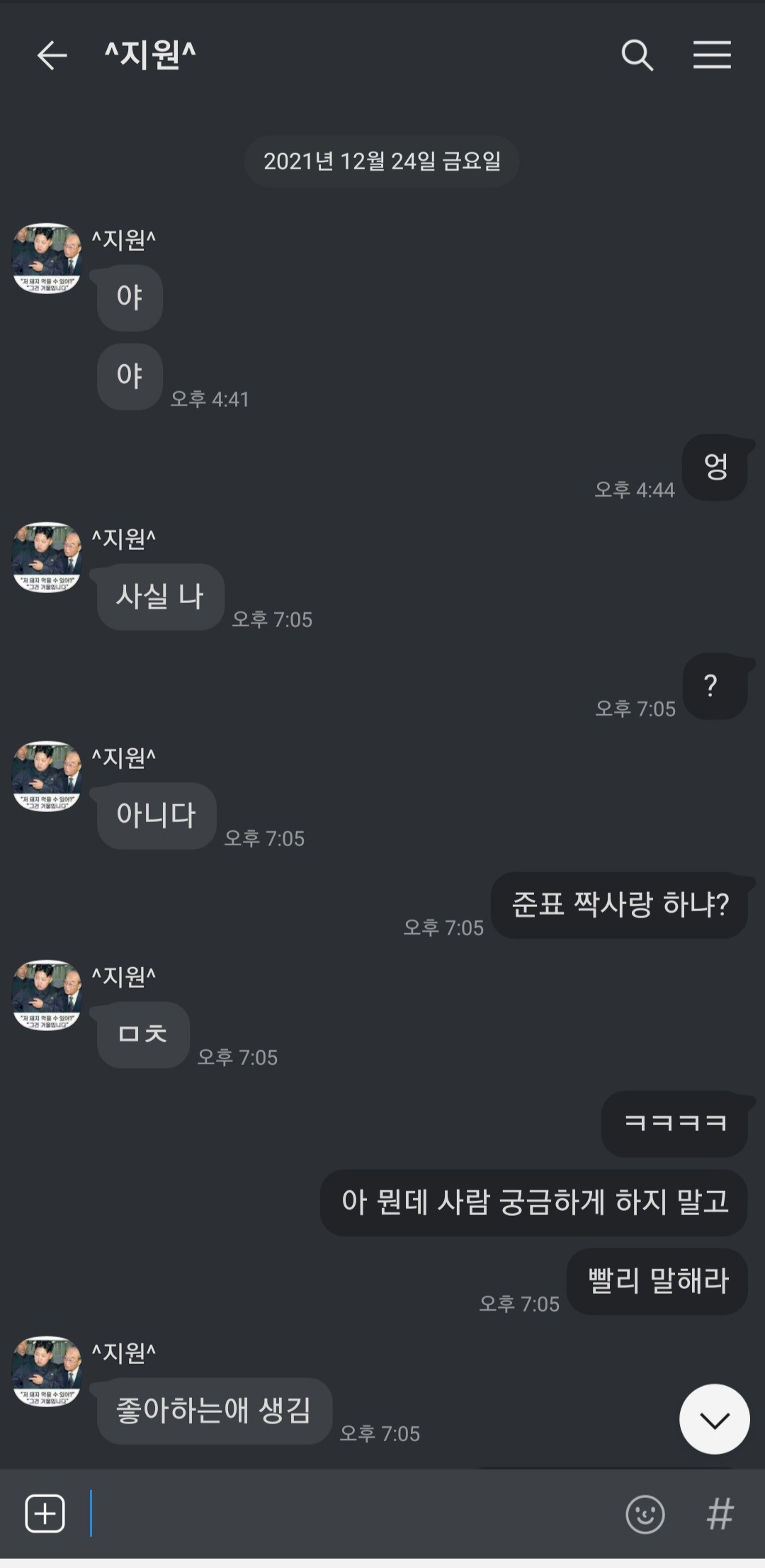Screen dimensions: 765x1568
Task: View ^지원^'s profile picture above '좋아하는애 생김'
Action: click(x=47, y=1370)
